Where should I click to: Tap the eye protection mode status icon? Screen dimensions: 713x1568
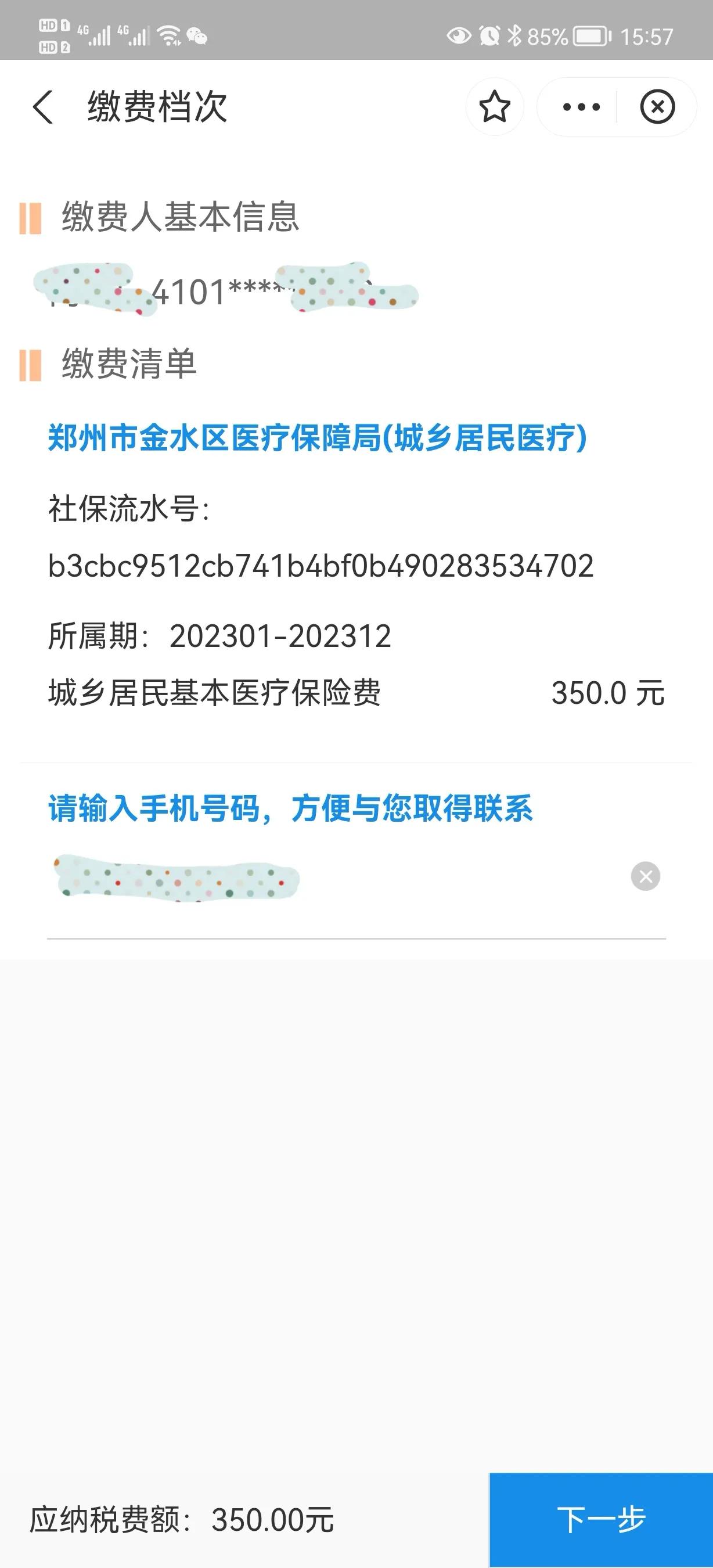pos(458,37)
